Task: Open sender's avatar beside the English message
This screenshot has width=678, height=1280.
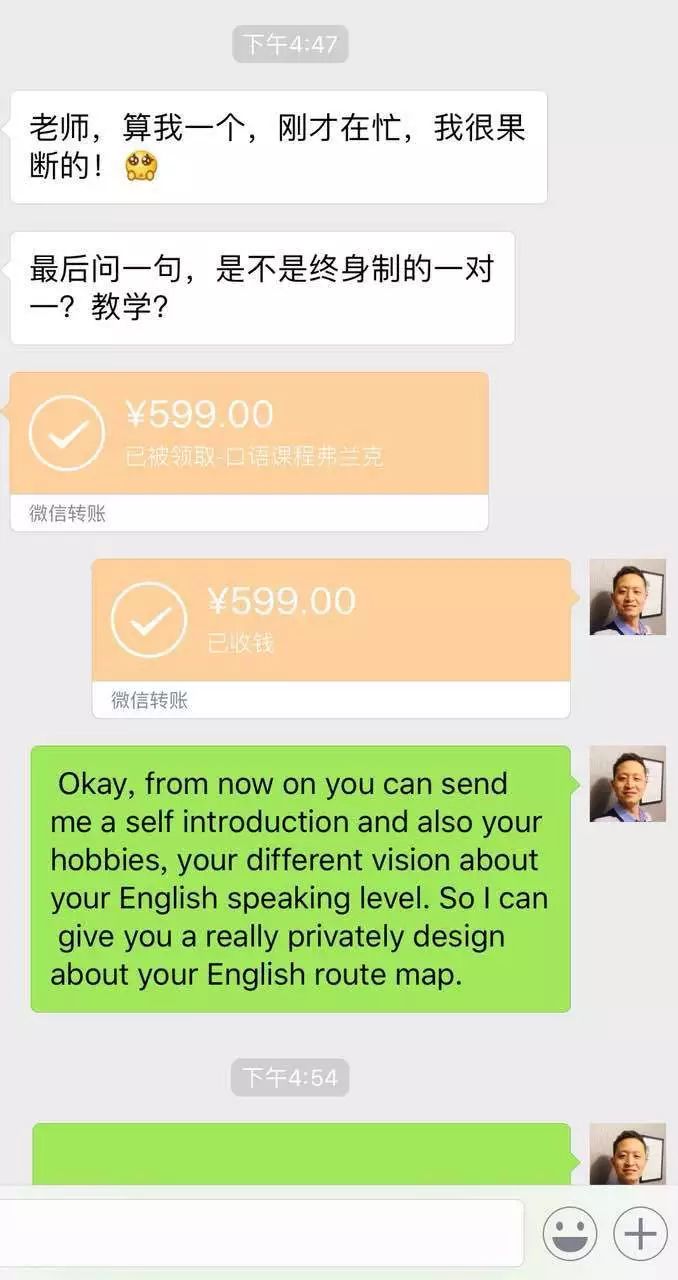Action: click(627, 784)
